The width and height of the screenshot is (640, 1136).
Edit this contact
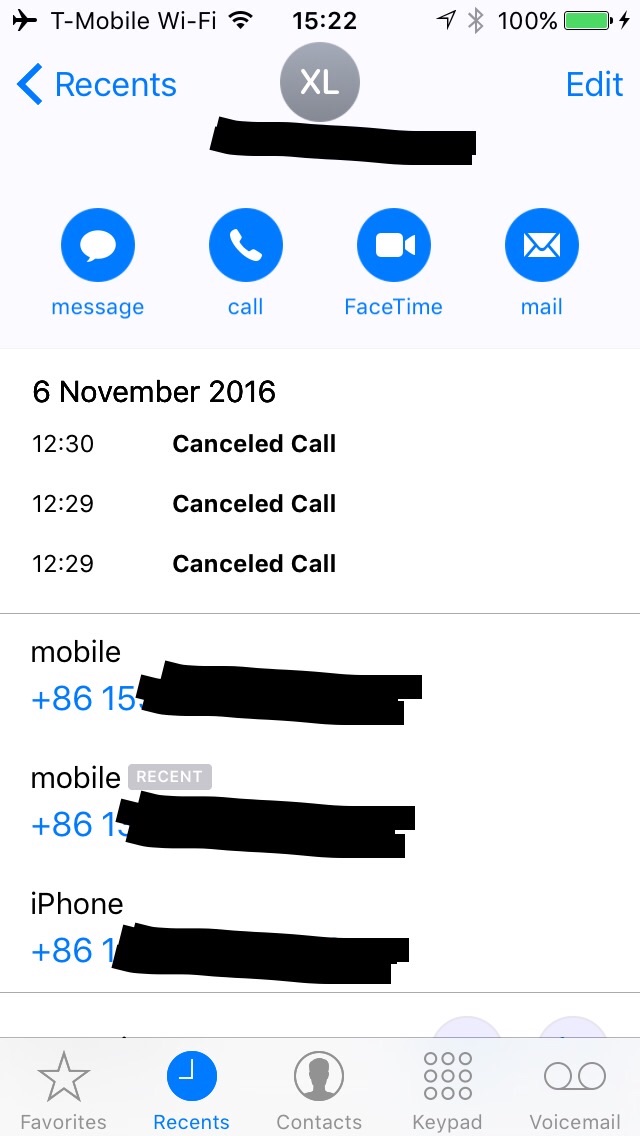594,85
